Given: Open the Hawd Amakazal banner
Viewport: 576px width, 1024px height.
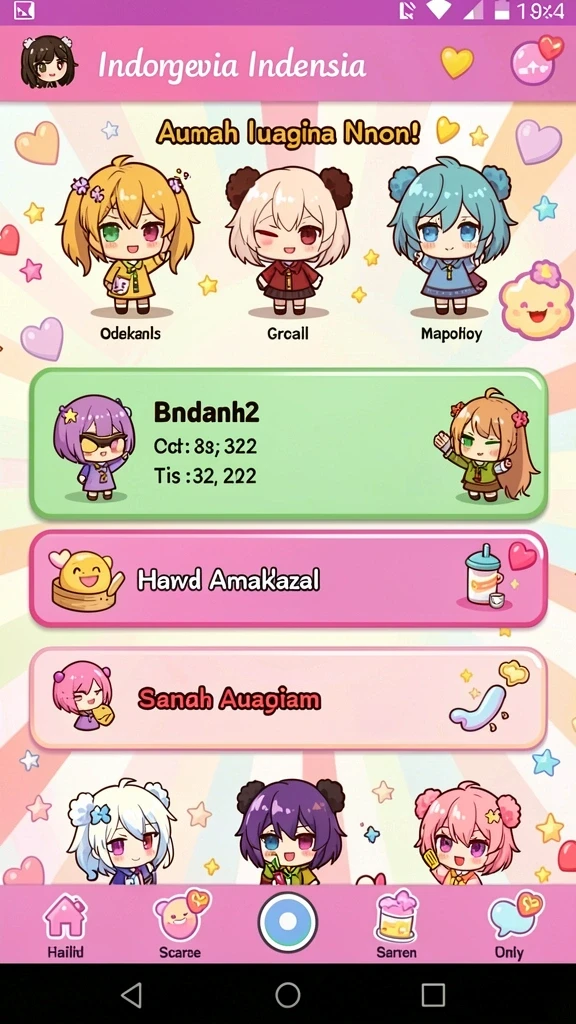Looking at the screenshot, I should coord(288,579).
